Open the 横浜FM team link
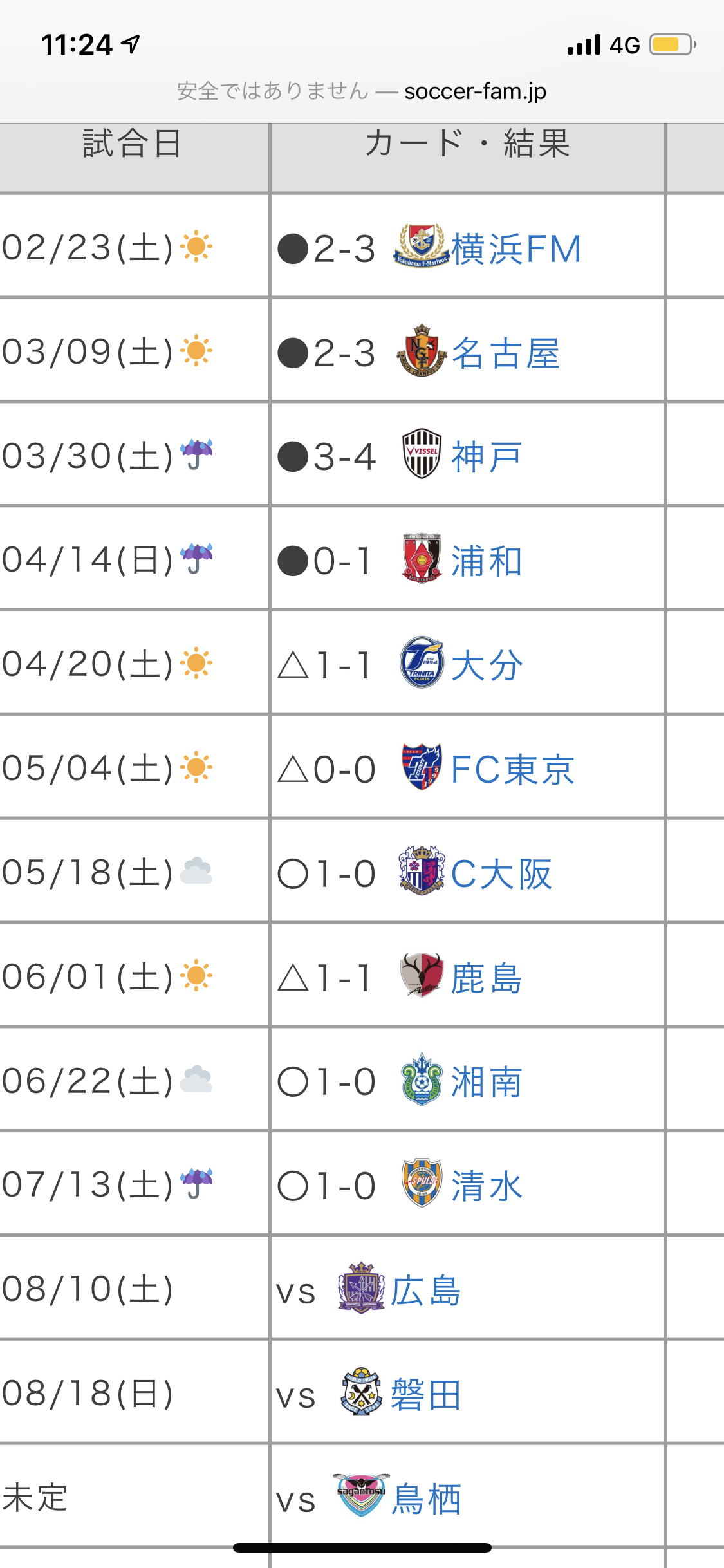Image resolution: width=724 pixels, height=1568 pixels. point(516,249)
